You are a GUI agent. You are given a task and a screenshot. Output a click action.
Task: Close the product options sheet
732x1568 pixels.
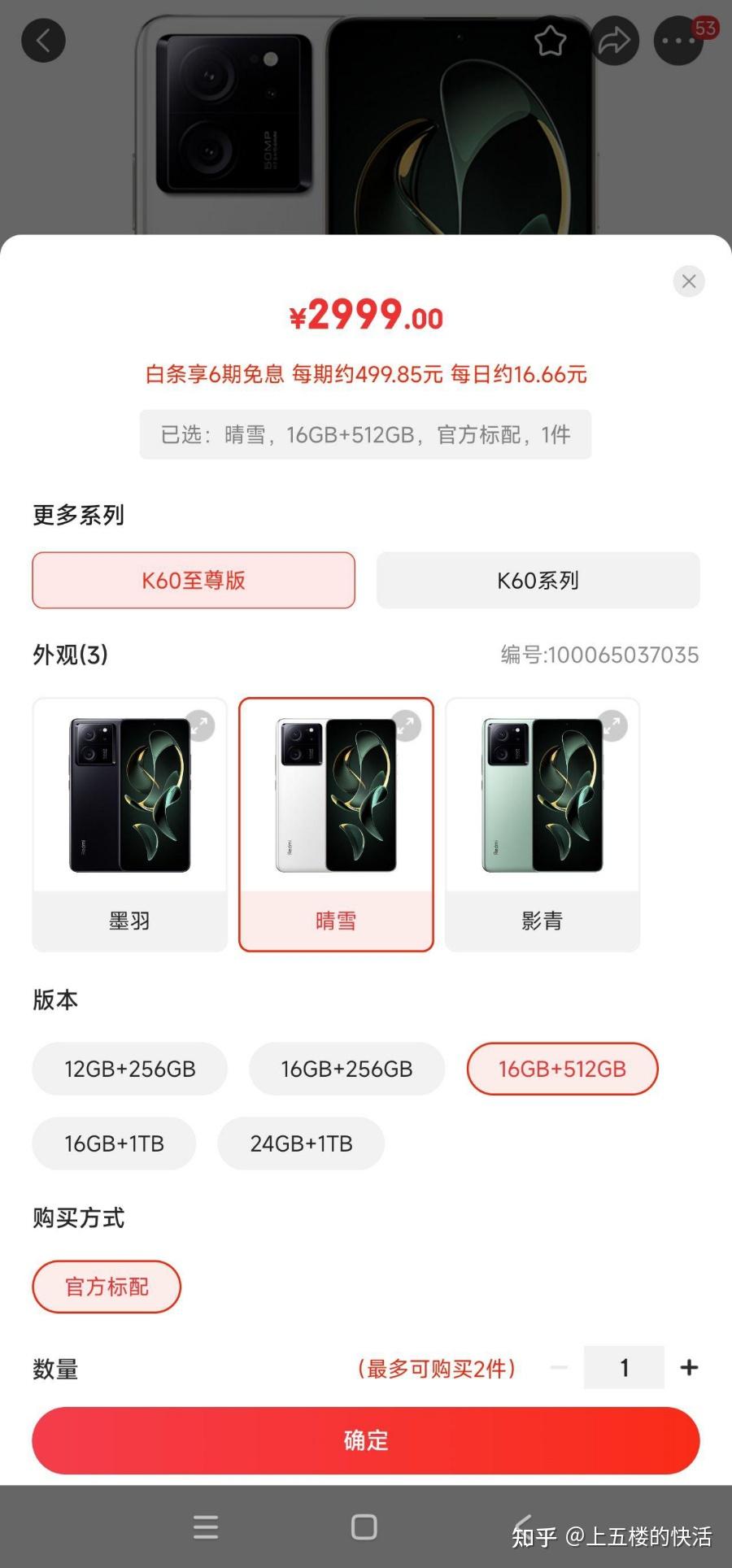[688, 281]
